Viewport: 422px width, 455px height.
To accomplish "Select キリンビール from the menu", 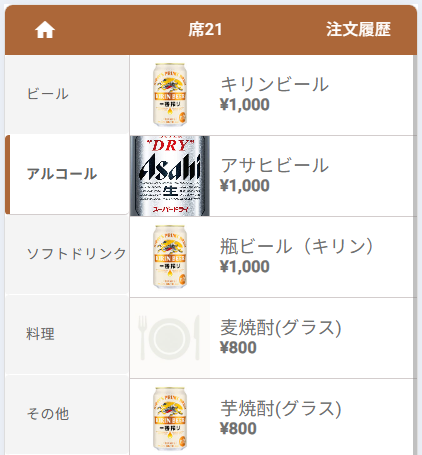I will [x=273, y=95].
